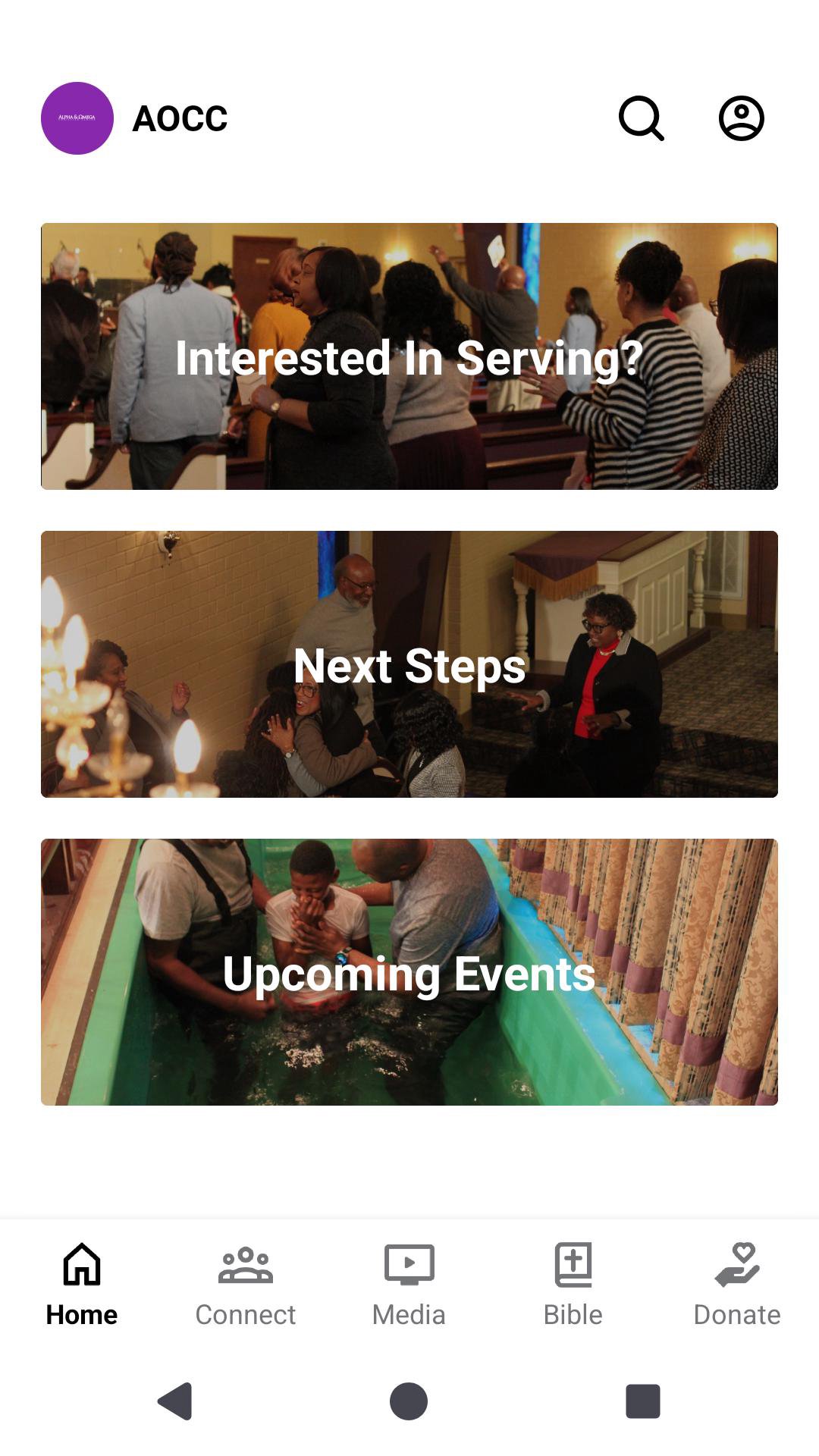Switch to the Connect tab
819x1456 pixels.
point(246,1283)
